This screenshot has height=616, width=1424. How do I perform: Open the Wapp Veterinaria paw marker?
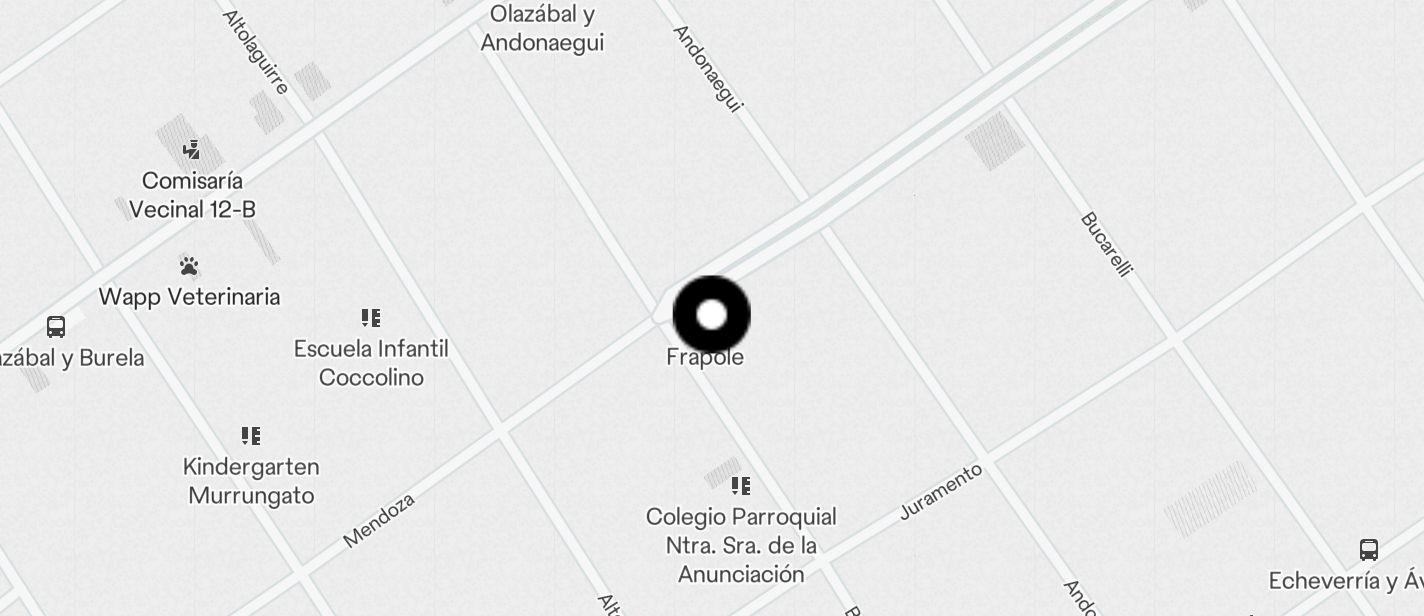(189, 267)
